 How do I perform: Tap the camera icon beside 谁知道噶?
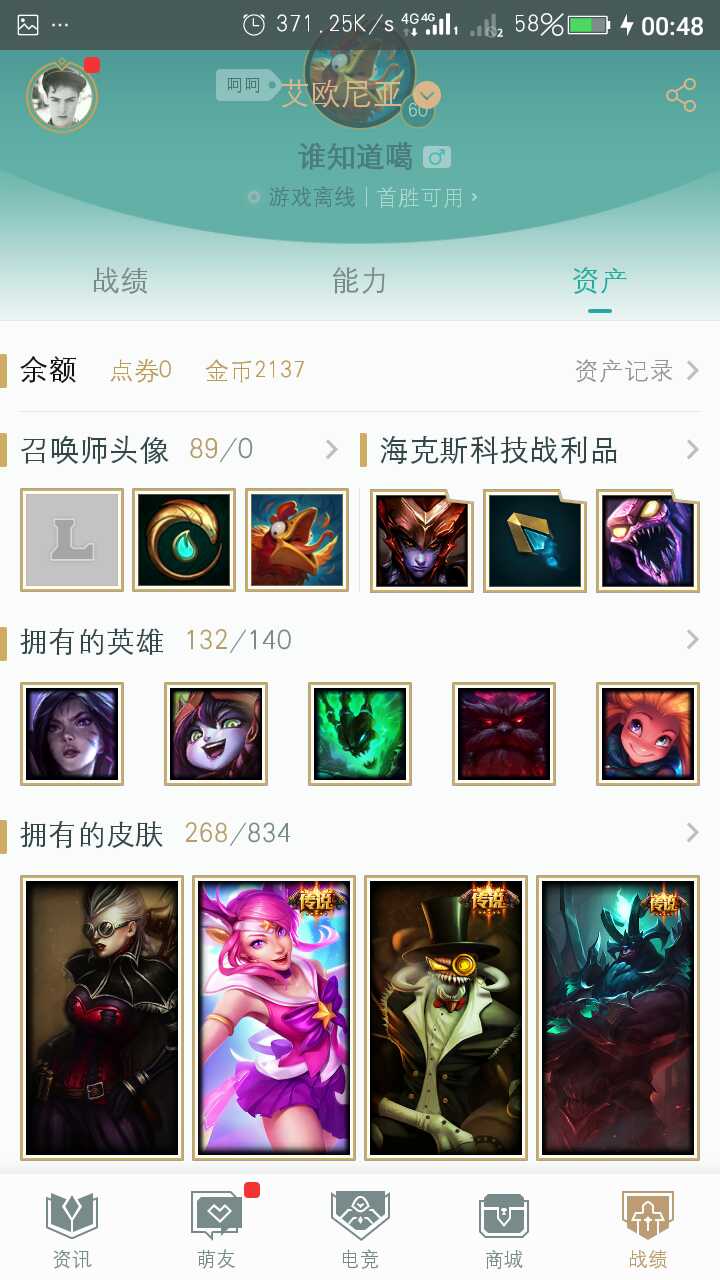point(436,157)
